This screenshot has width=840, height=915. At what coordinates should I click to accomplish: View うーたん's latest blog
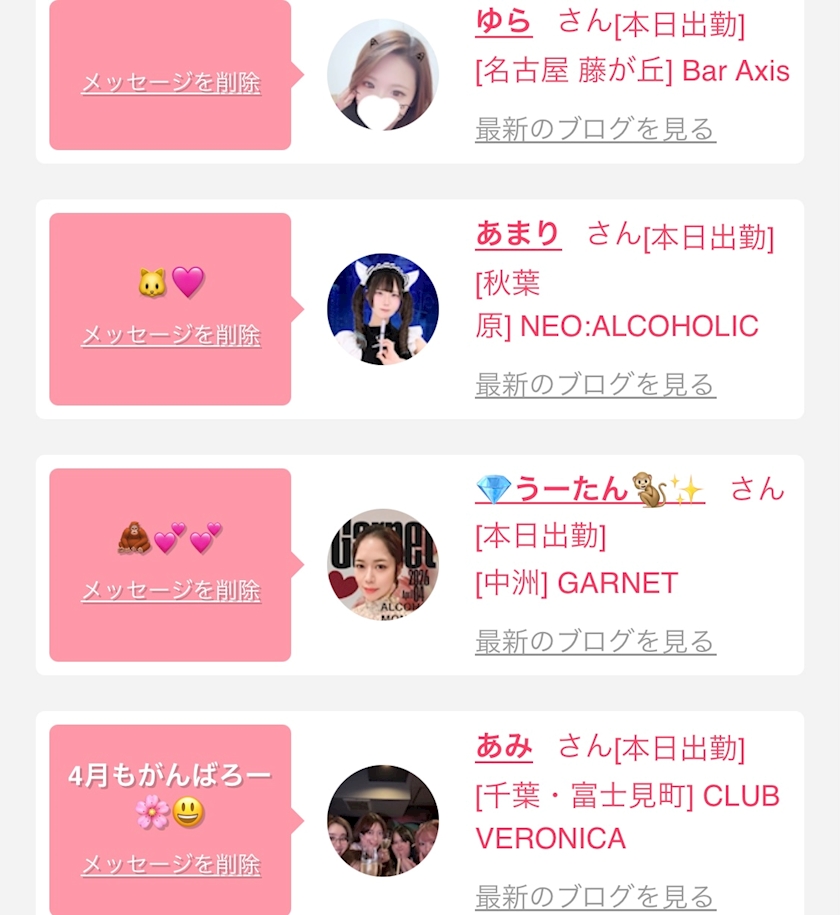tap(595, 641)
